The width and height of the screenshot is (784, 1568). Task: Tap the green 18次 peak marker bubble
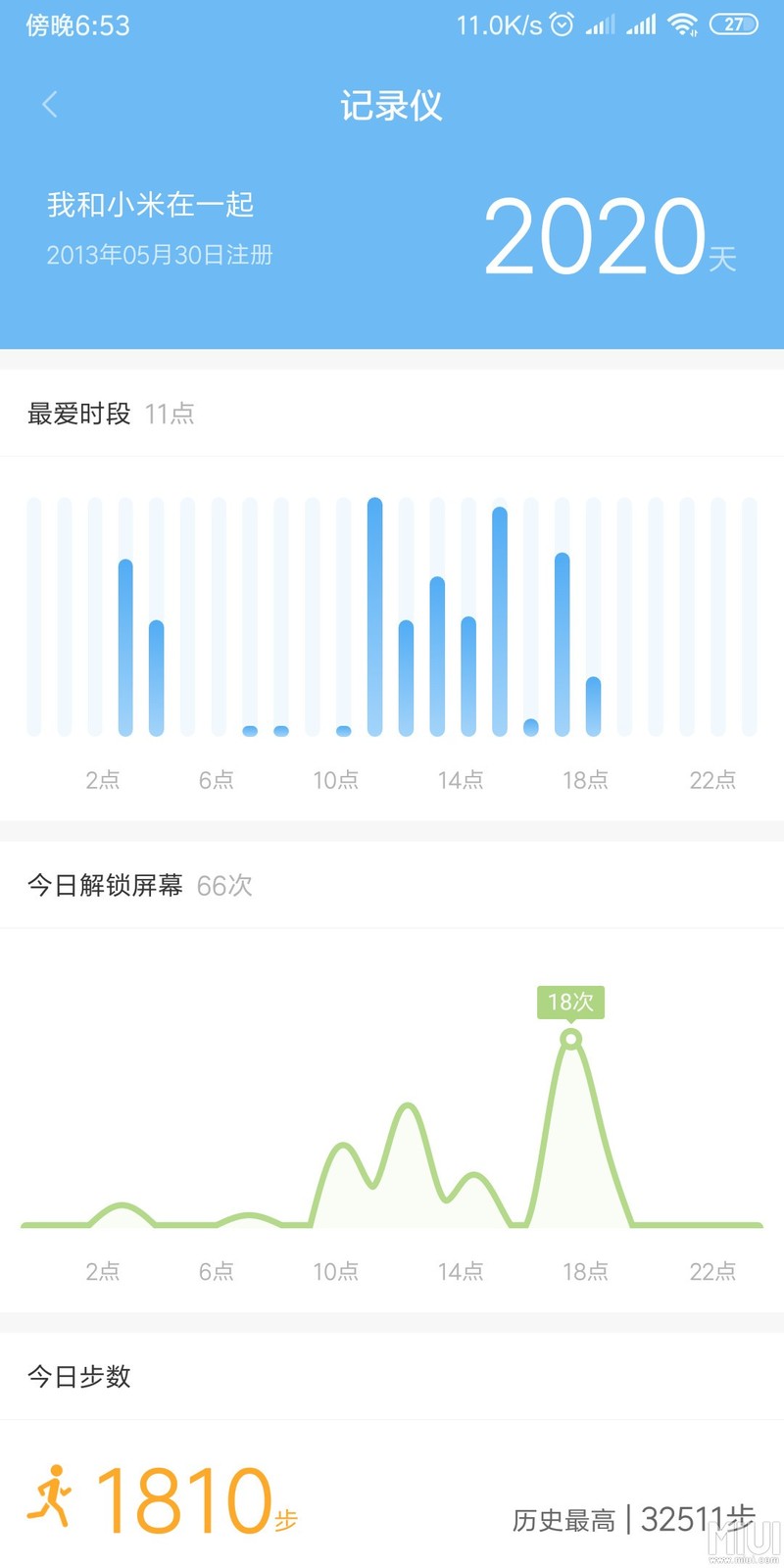point(571,1003)
